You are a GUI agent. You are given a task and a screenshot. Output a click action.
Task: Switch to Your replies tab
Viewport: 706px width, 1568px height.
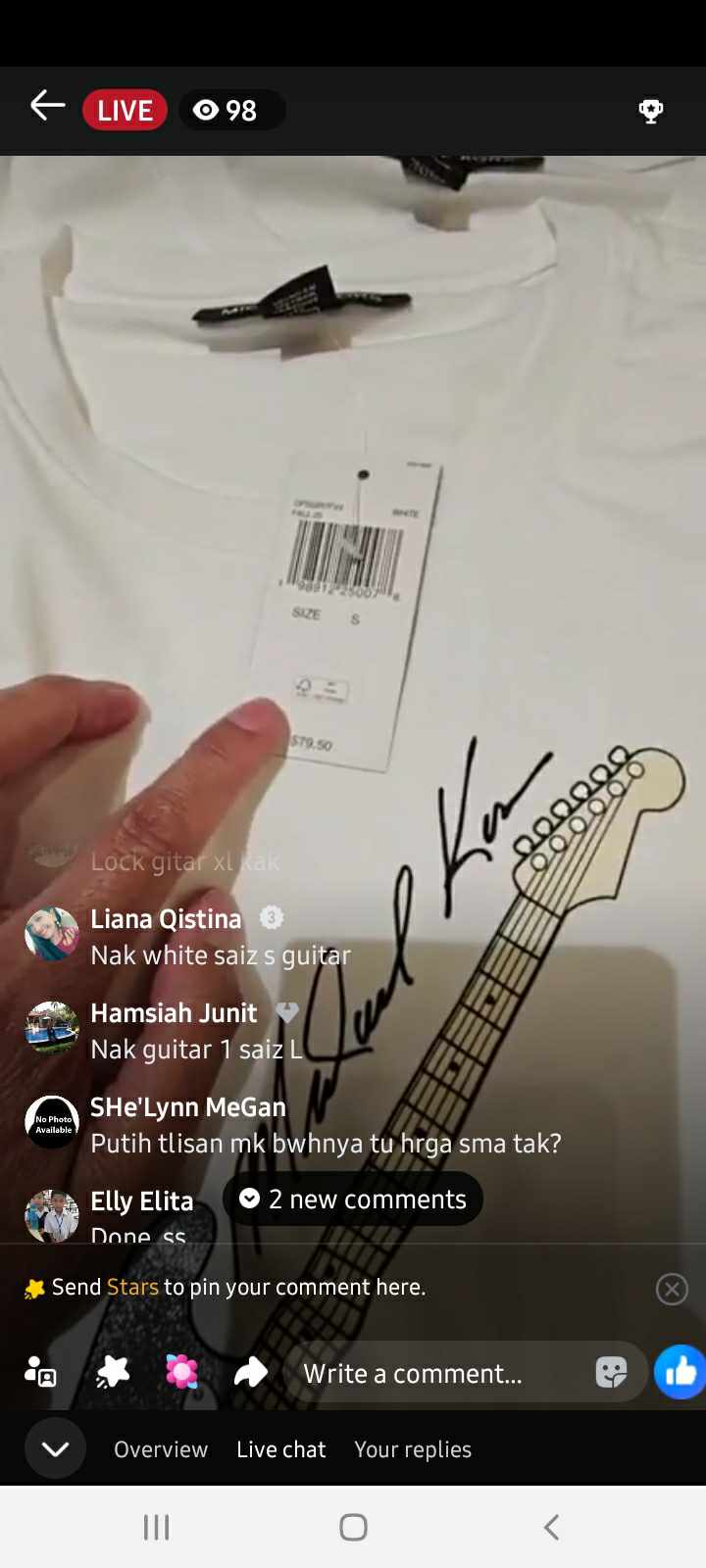click(x=413, y=1449)
